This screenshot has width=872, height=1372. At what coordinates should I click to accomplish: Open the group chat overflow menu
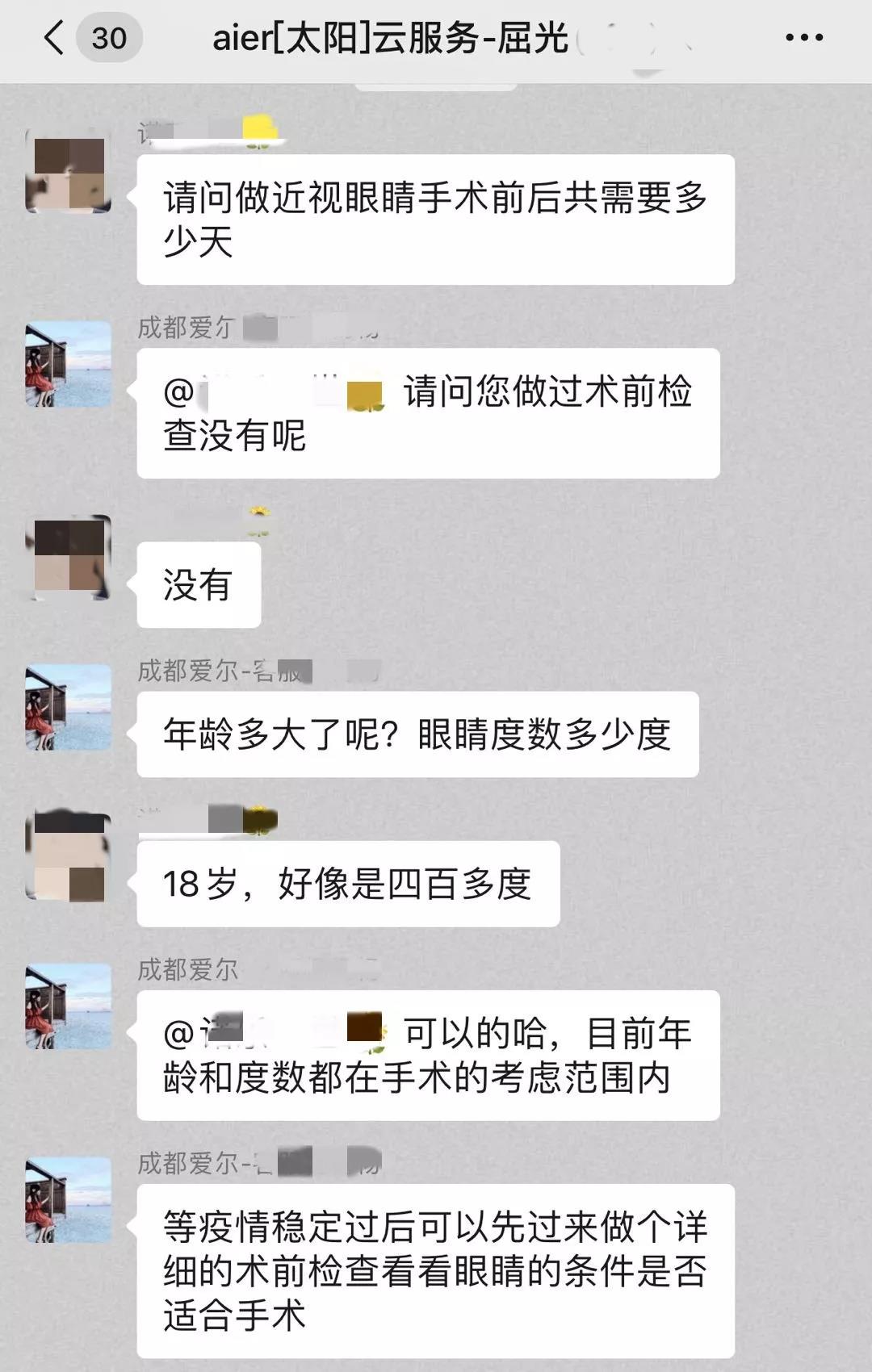click(x=804, y=38)
